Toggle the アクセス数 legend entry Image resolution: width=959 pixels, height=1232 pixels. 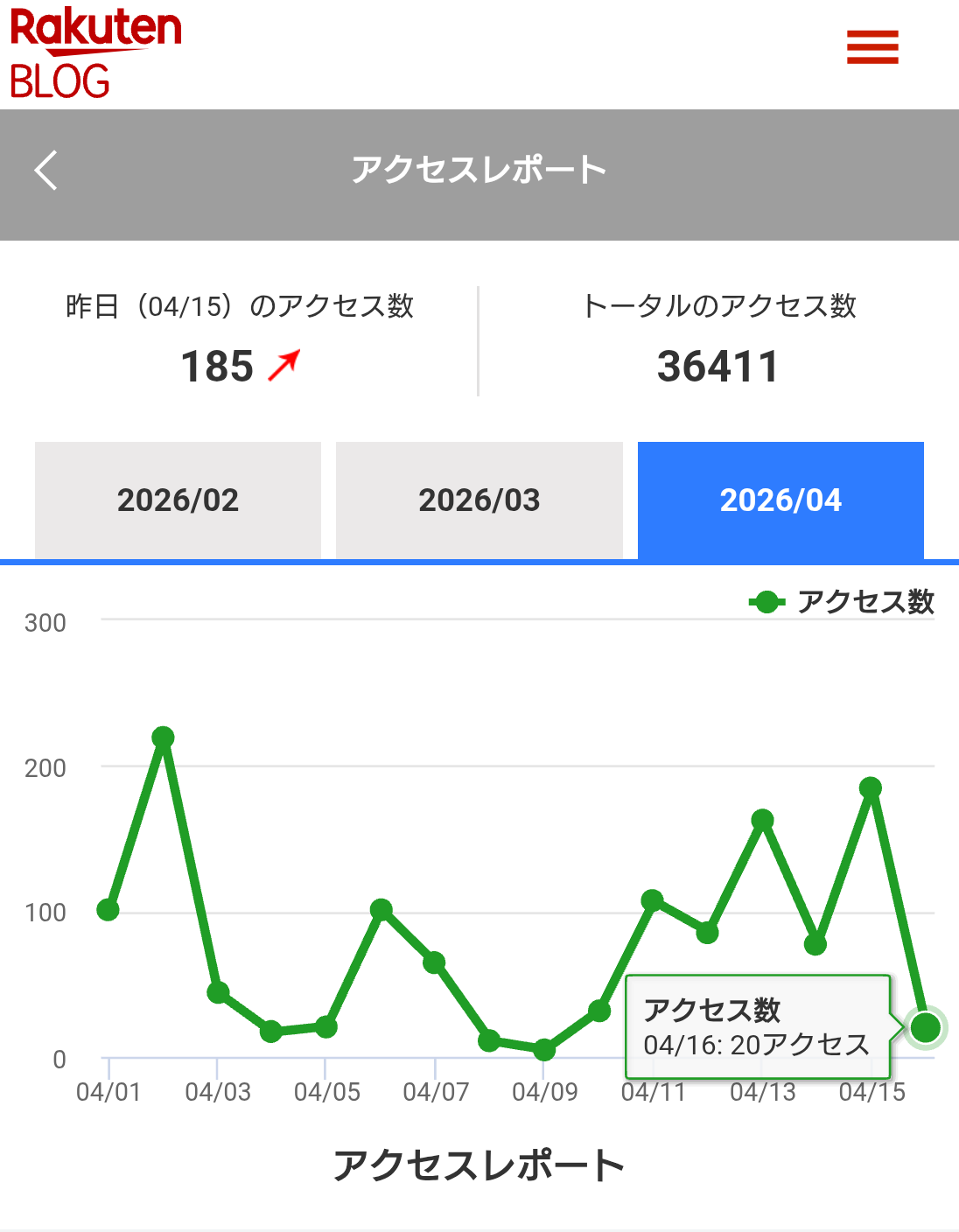point(842,602)
